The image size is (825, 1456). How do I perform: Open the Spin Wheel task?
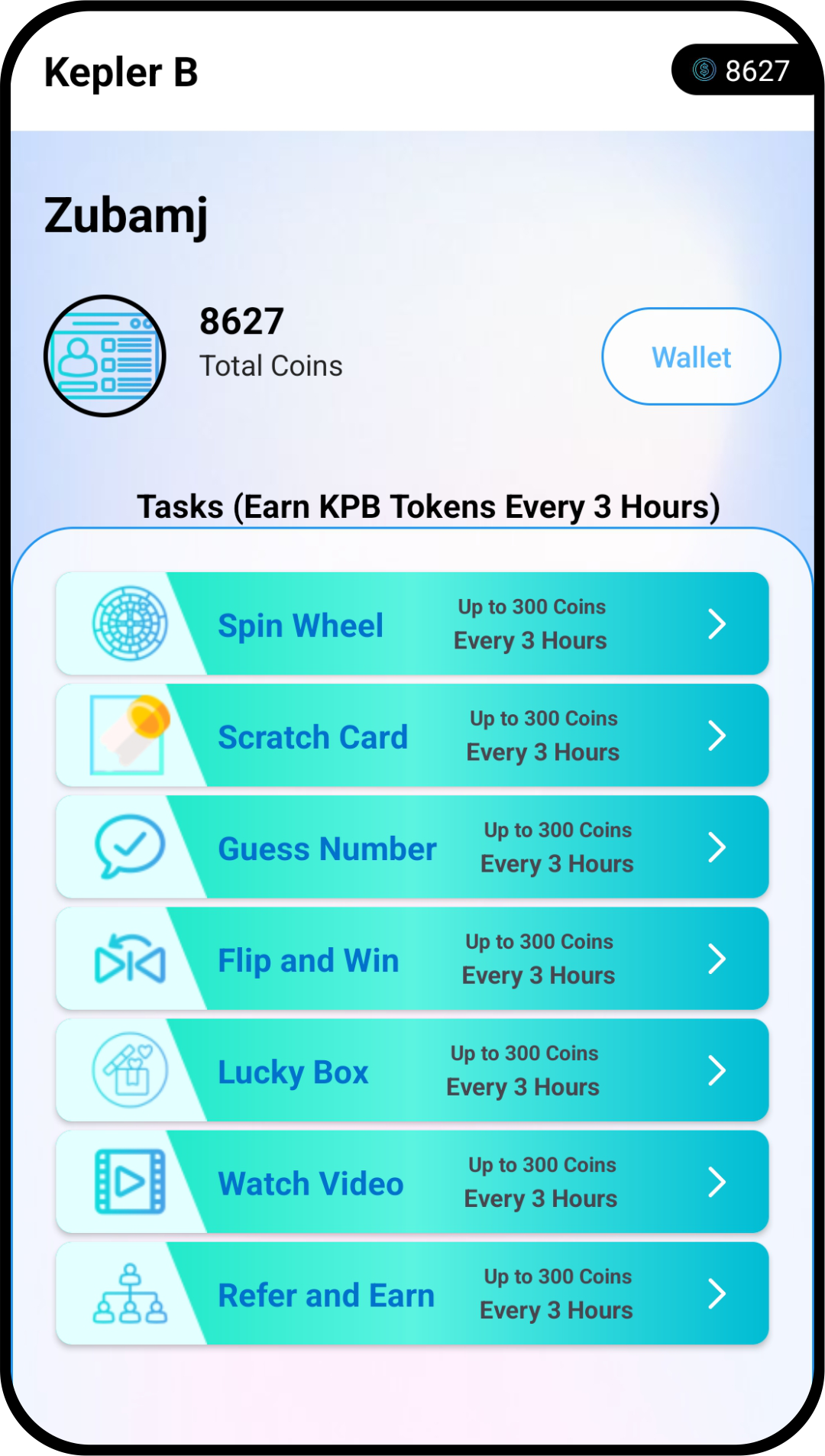coord(412,623)
